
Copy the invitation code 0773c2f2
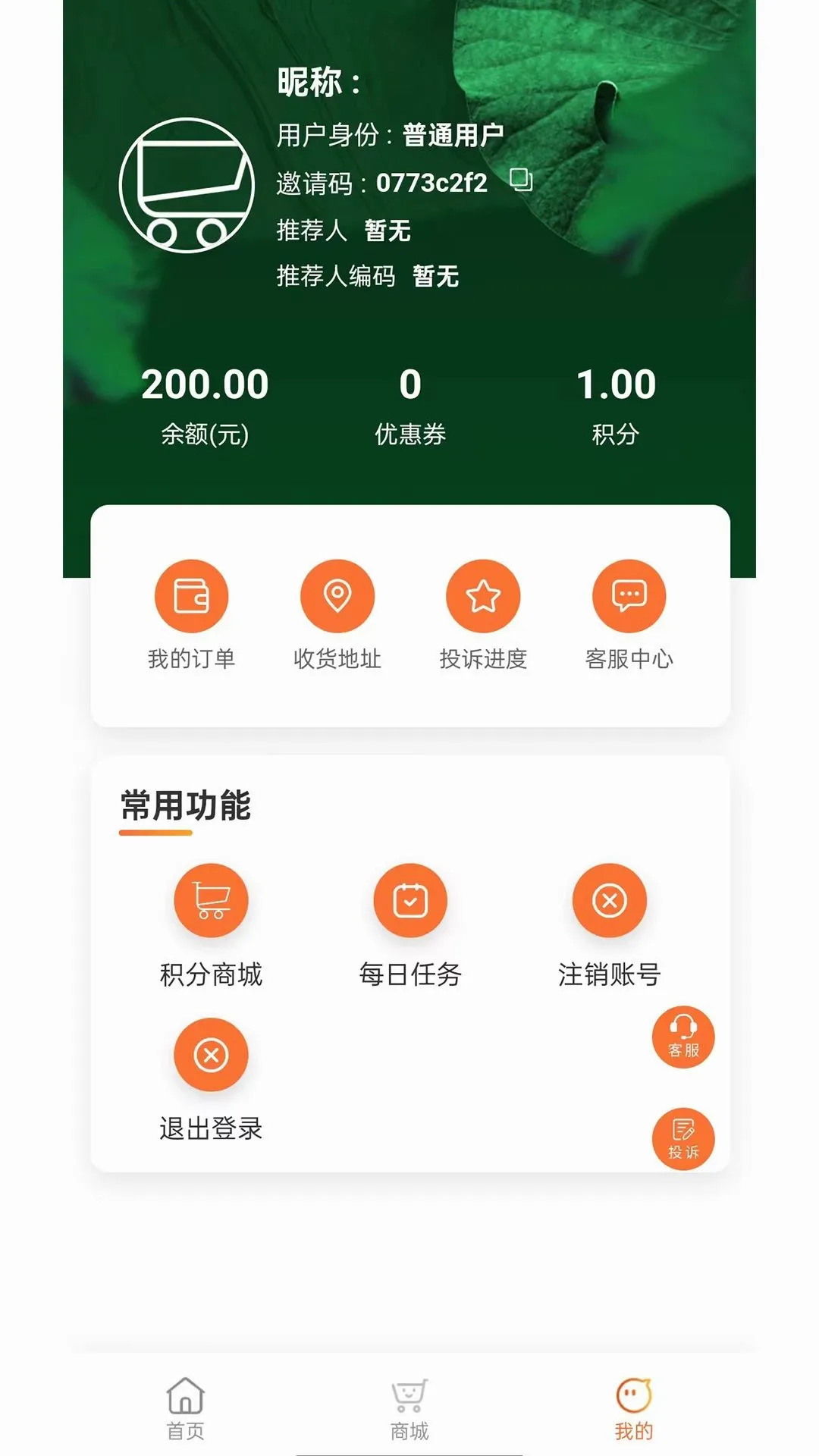(x=521, y=180)
